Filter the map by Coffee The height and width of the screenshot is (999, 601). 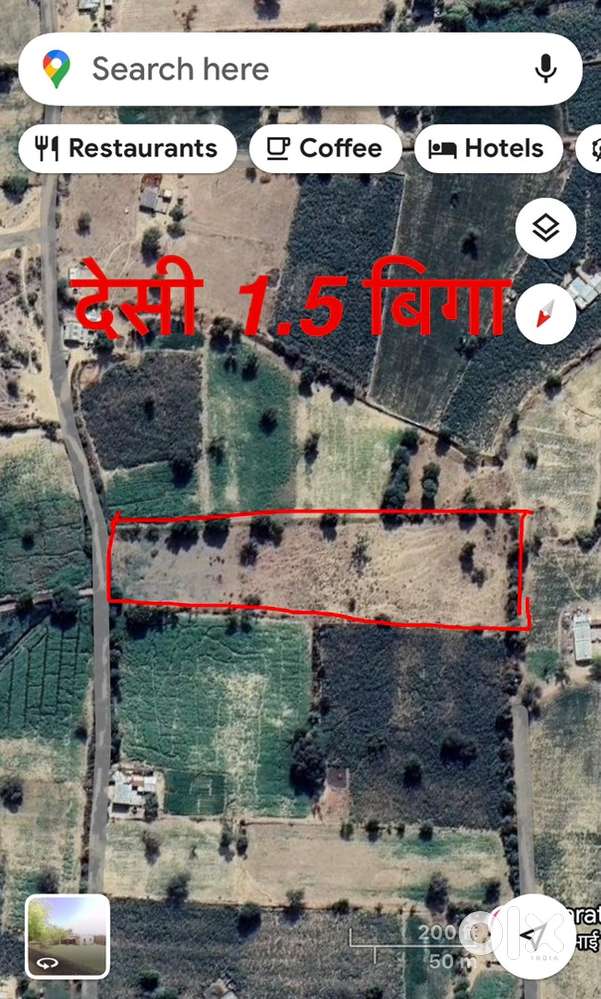(x=325, y=149)
